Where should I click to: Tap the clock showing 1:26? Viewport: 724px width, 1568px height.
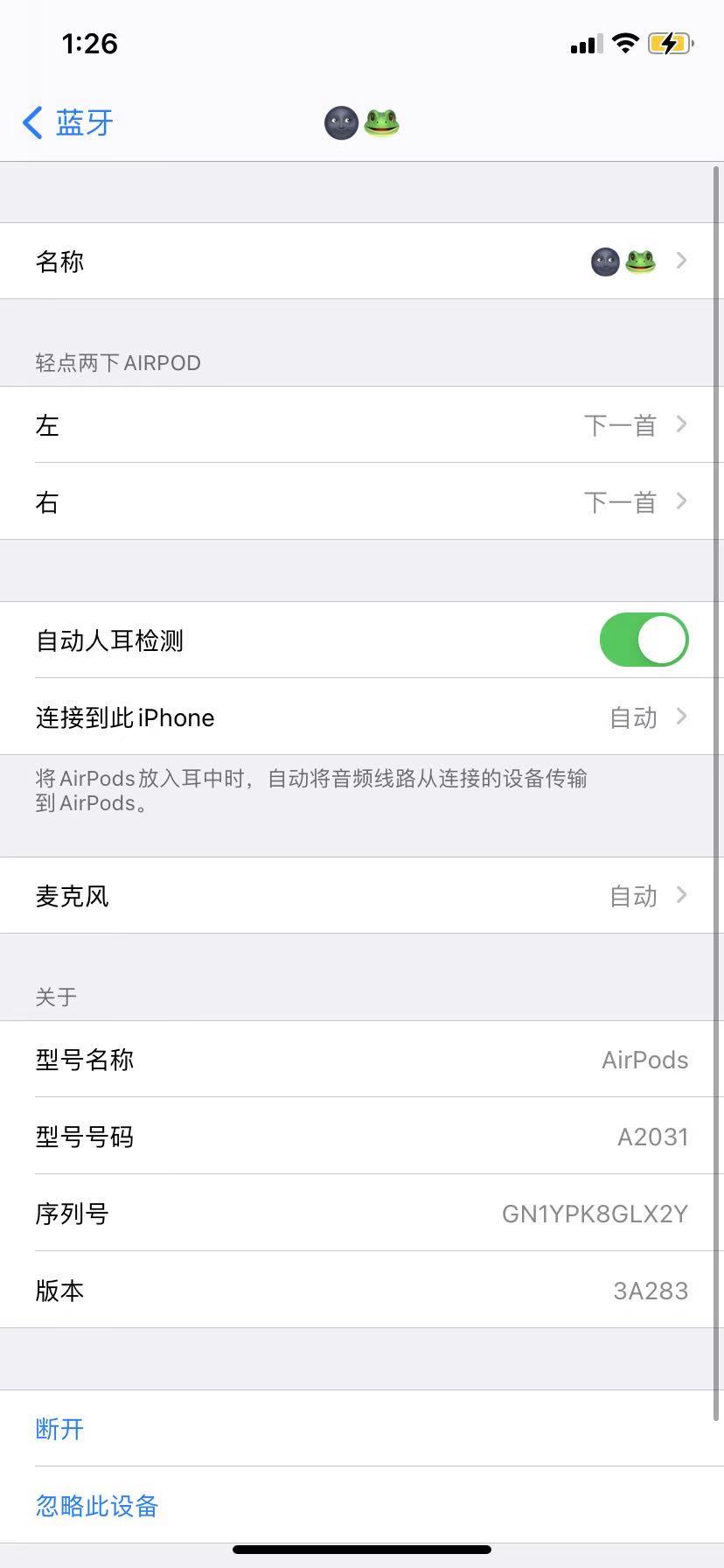click(88, 44)
